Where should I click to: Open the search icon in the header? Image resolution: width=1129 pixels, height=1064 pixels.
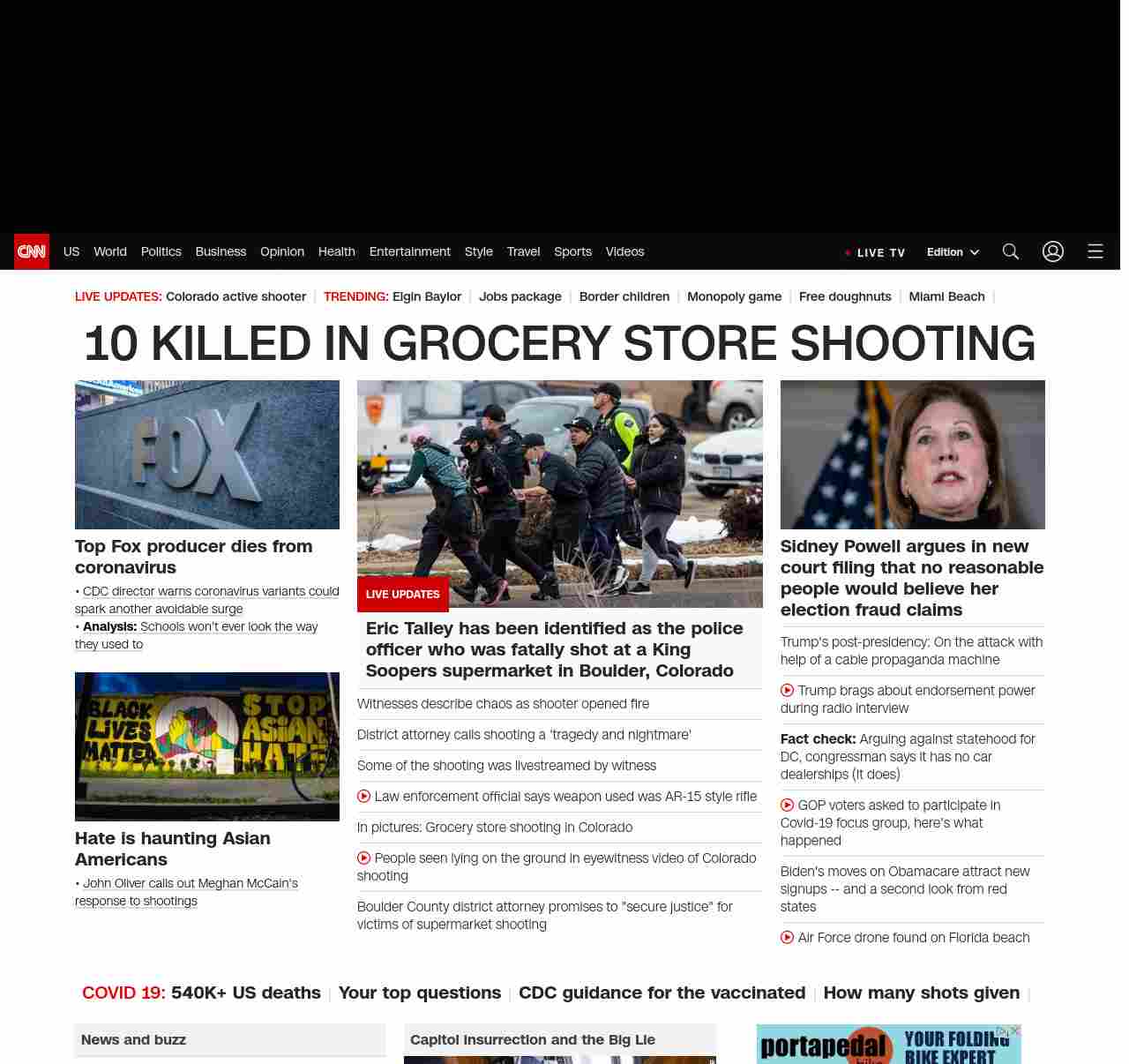(x=1010, y=251)
